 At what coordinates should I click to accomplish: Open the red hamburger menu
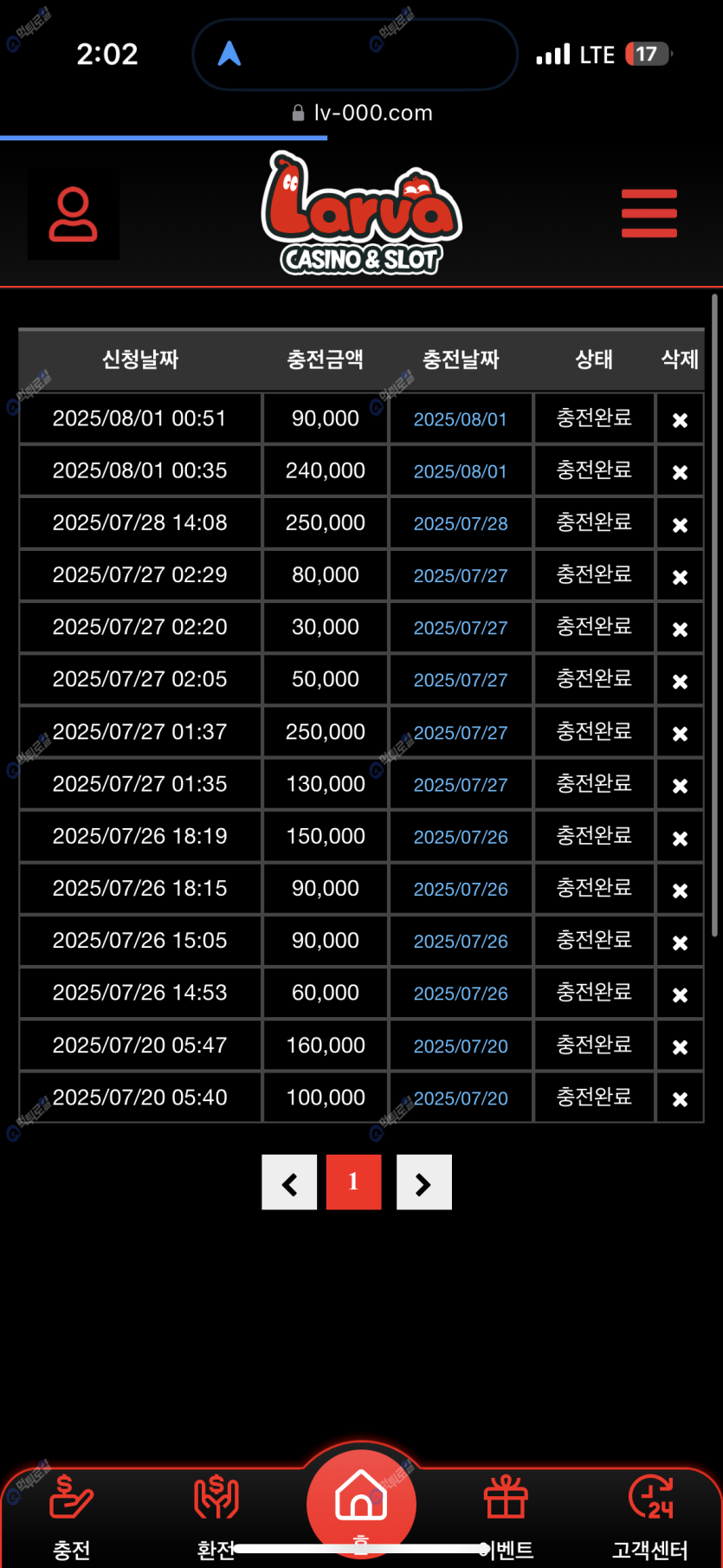(x=649, y=213)
